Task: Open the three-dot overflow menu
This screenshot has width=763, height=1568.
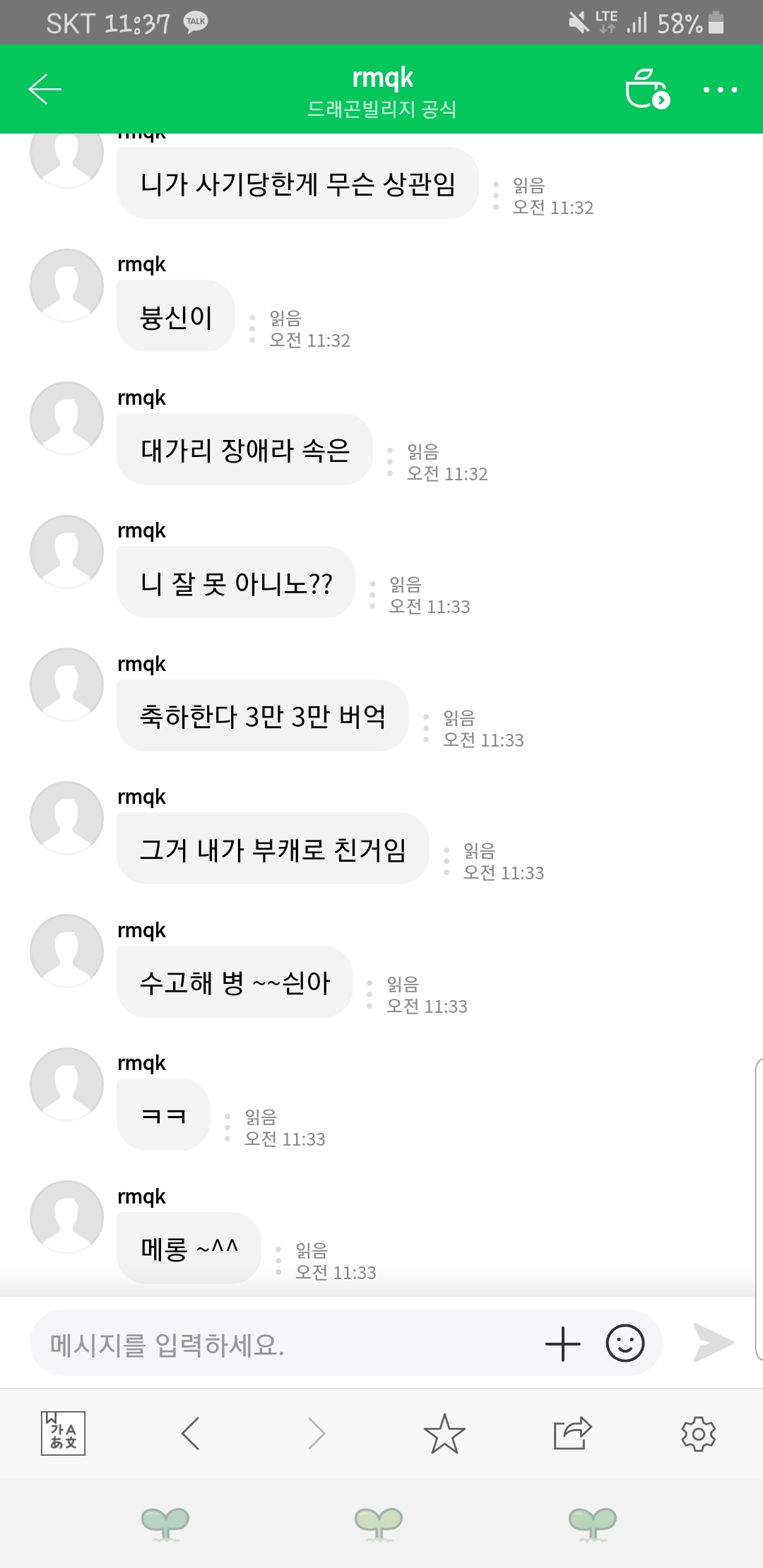Action: (720, 90)
